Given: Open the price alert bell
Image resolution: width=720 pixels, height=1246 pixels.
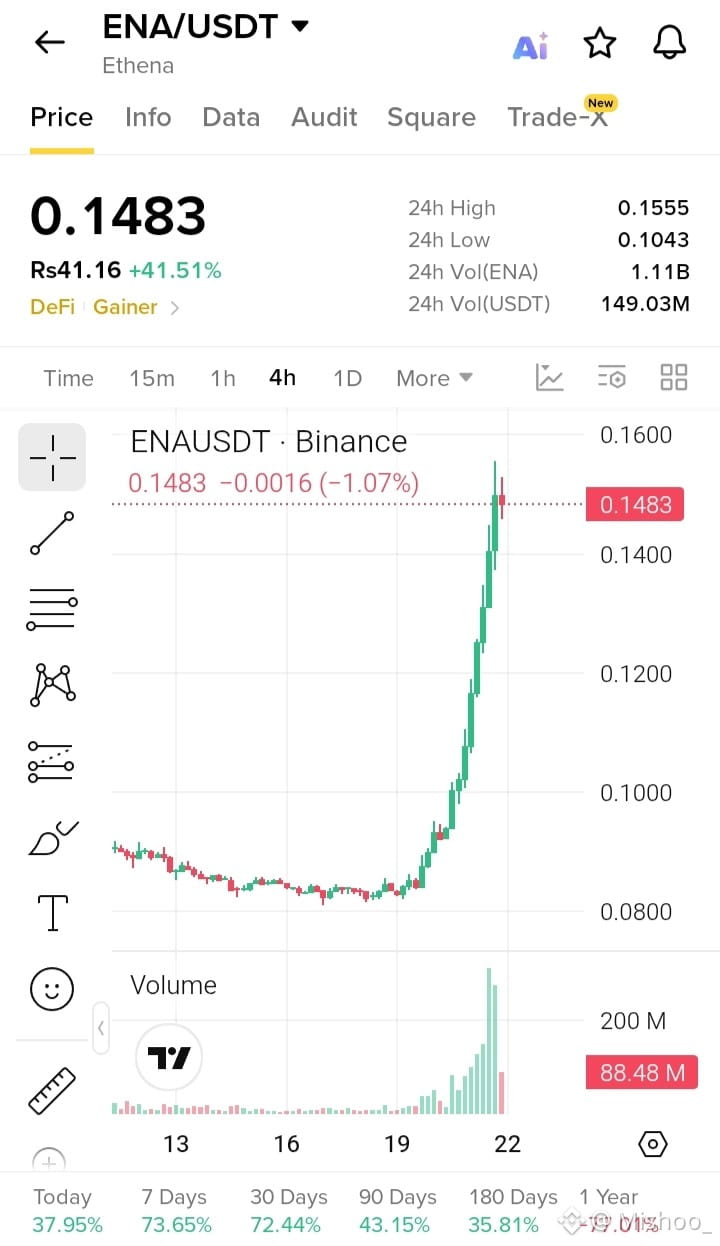Looking at the screenshot, I should click(x=669, y=43).
